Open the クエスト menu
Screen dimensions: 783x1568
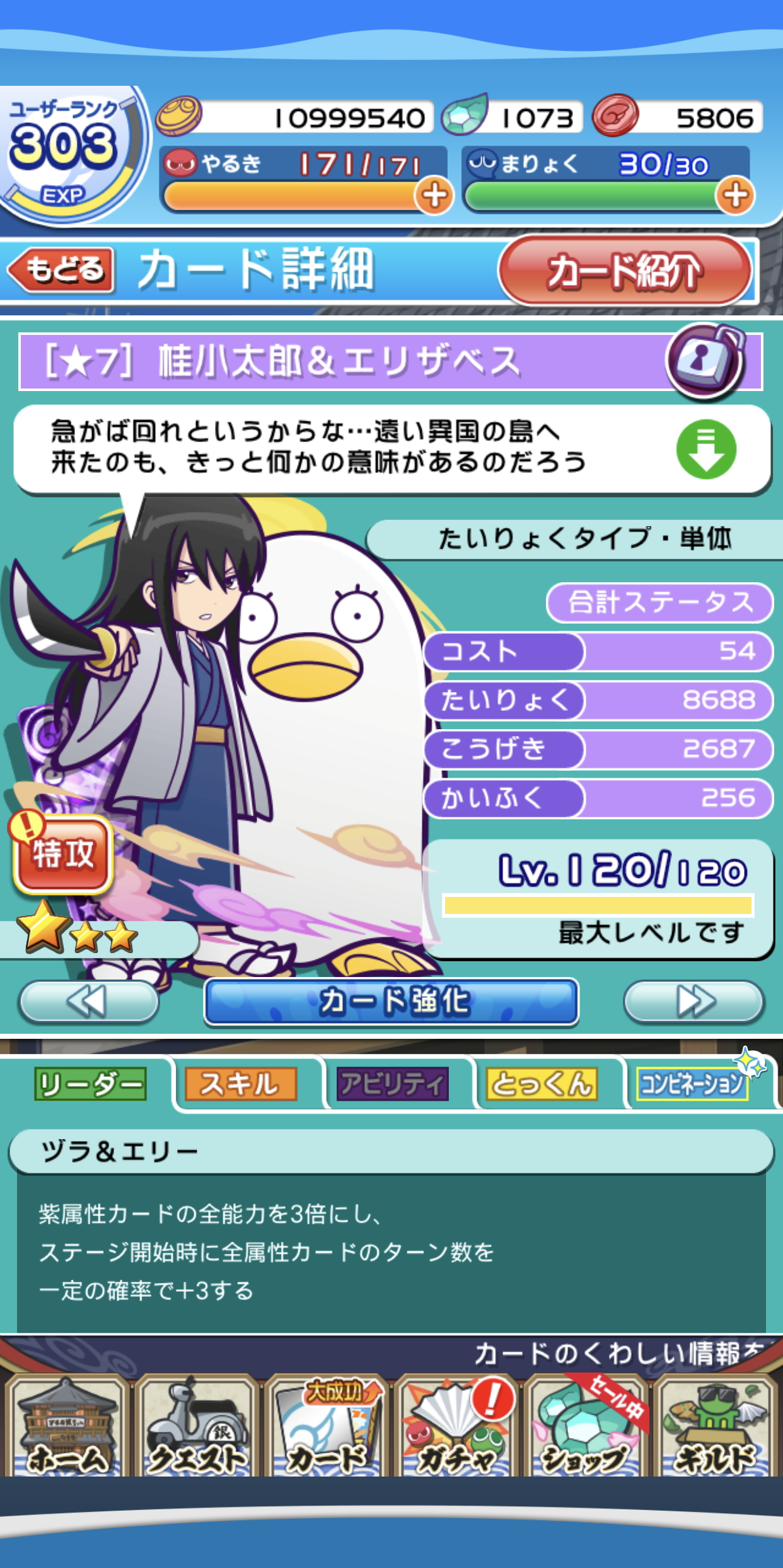(197, 1427)
